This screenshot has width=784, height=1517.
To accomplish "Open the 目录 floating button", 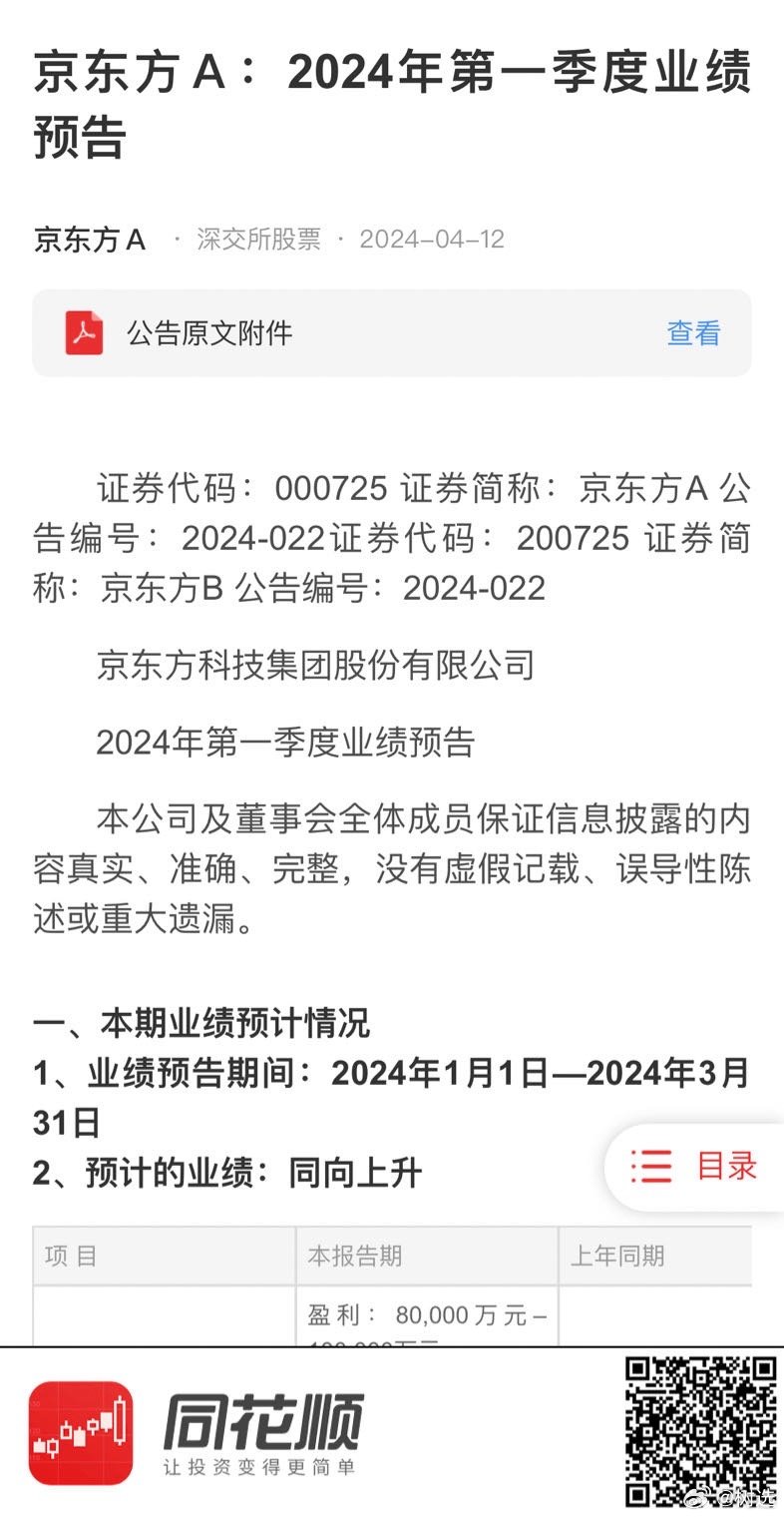I will 694,1166.
